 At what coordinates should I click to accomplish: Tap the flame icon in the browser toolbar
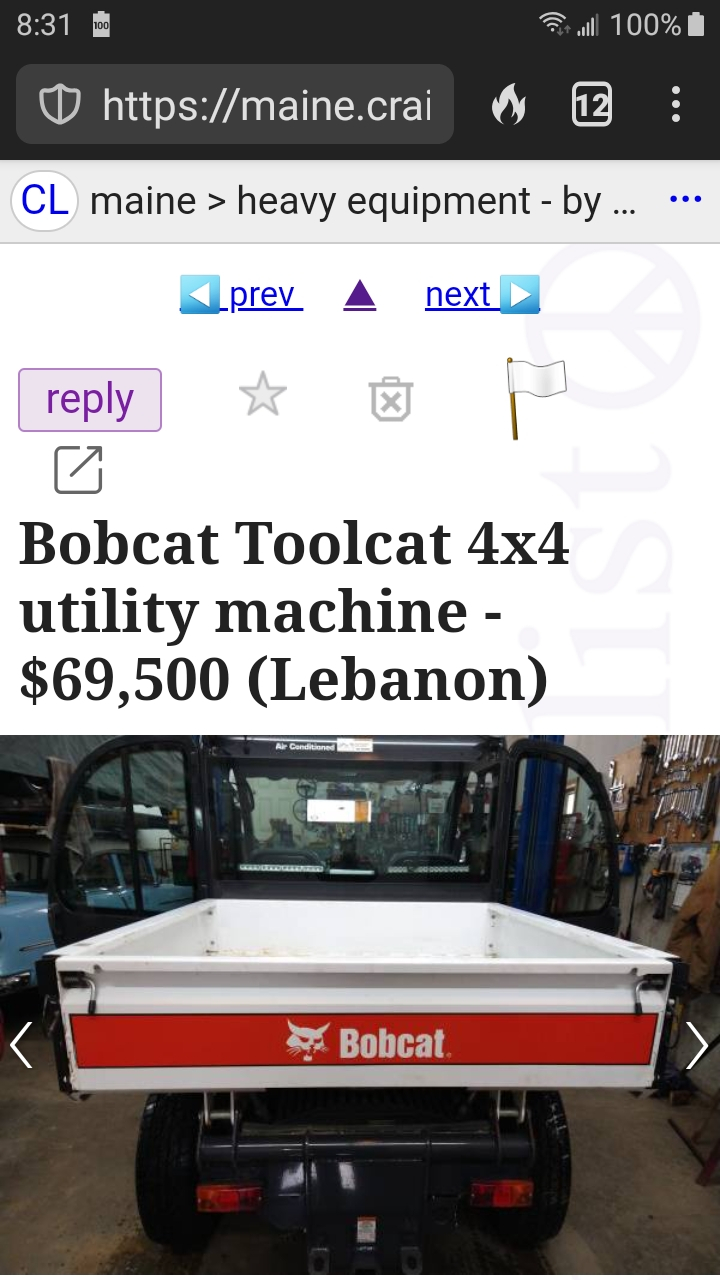(509, 104)
